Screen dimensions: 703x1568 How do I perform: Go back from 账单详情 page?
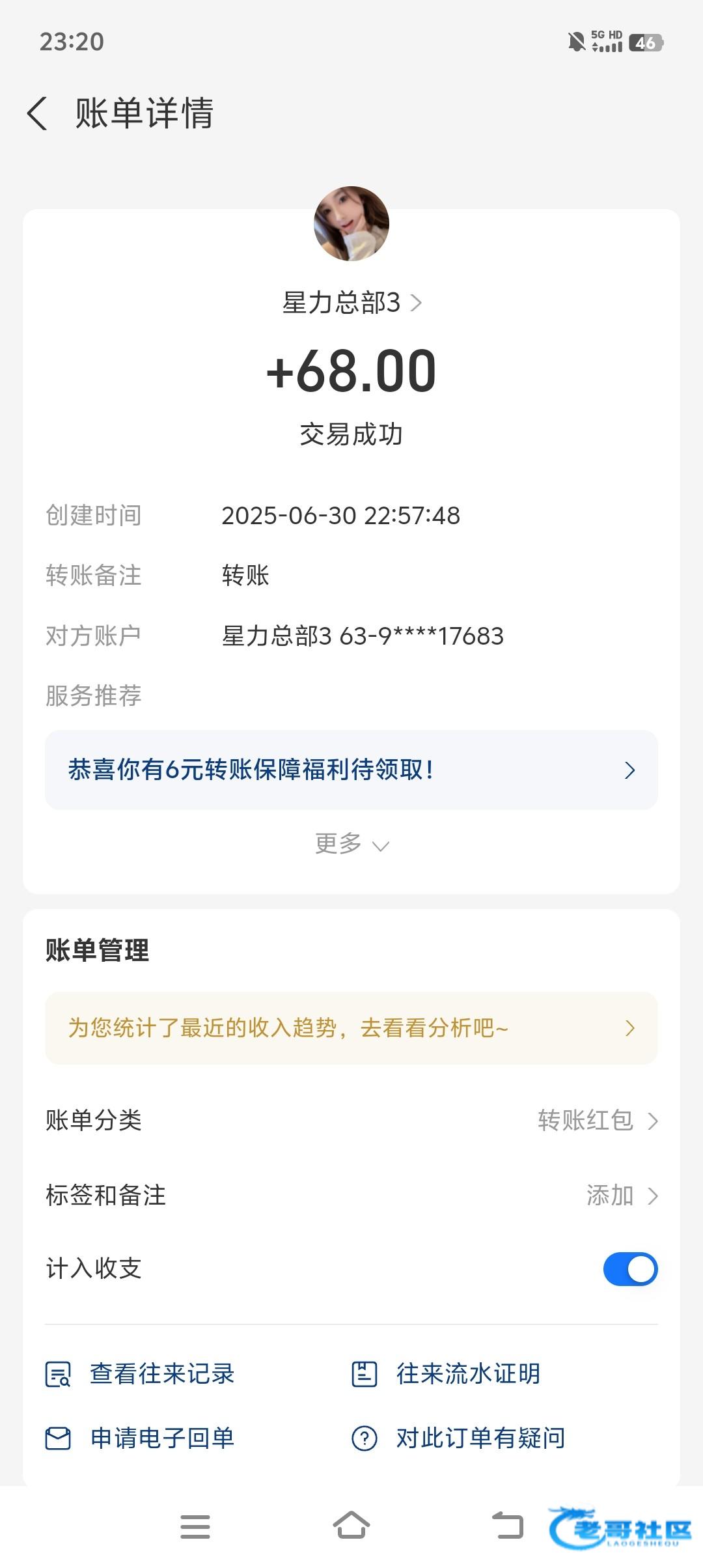37,113
